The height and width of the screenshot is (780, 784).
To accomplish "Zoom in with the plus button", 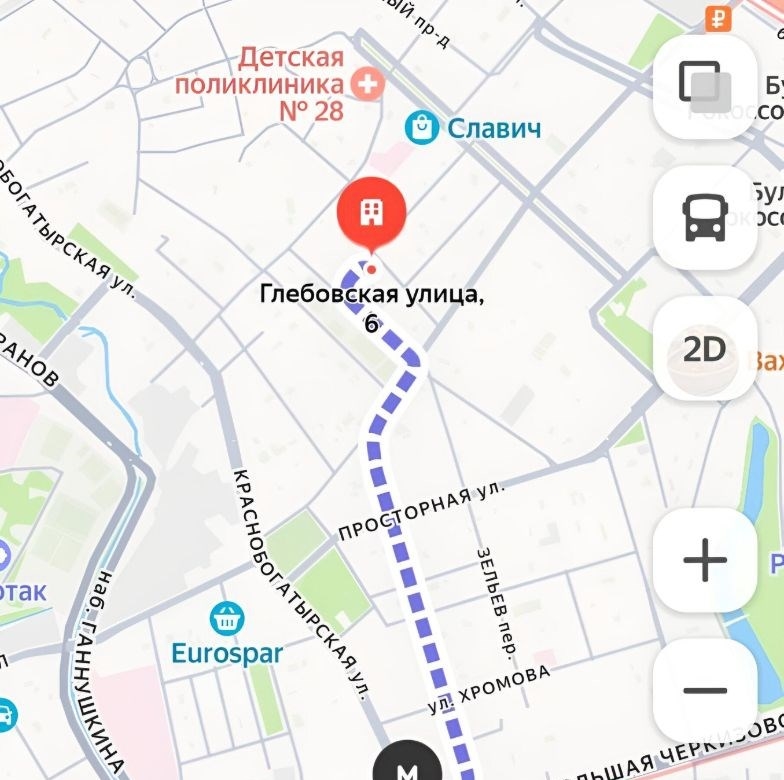I will (x=704, y=559).
